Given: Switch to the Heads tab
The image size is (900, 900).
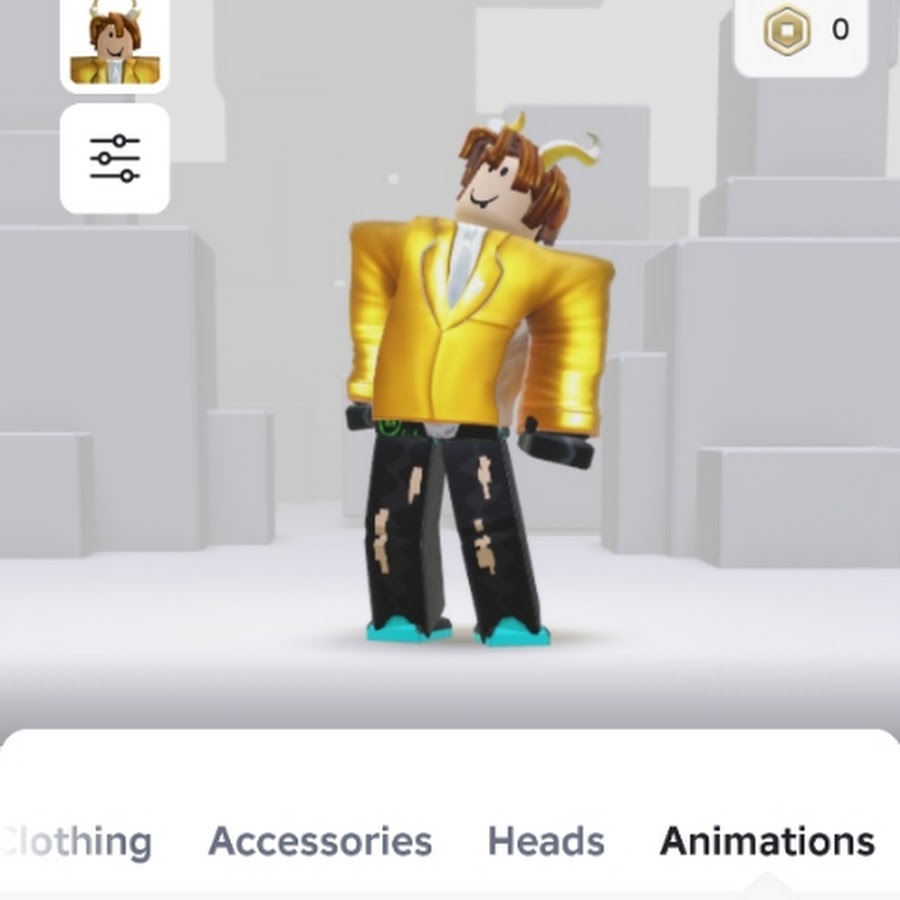Looking at the screenshot, I should tap(546, 842).
